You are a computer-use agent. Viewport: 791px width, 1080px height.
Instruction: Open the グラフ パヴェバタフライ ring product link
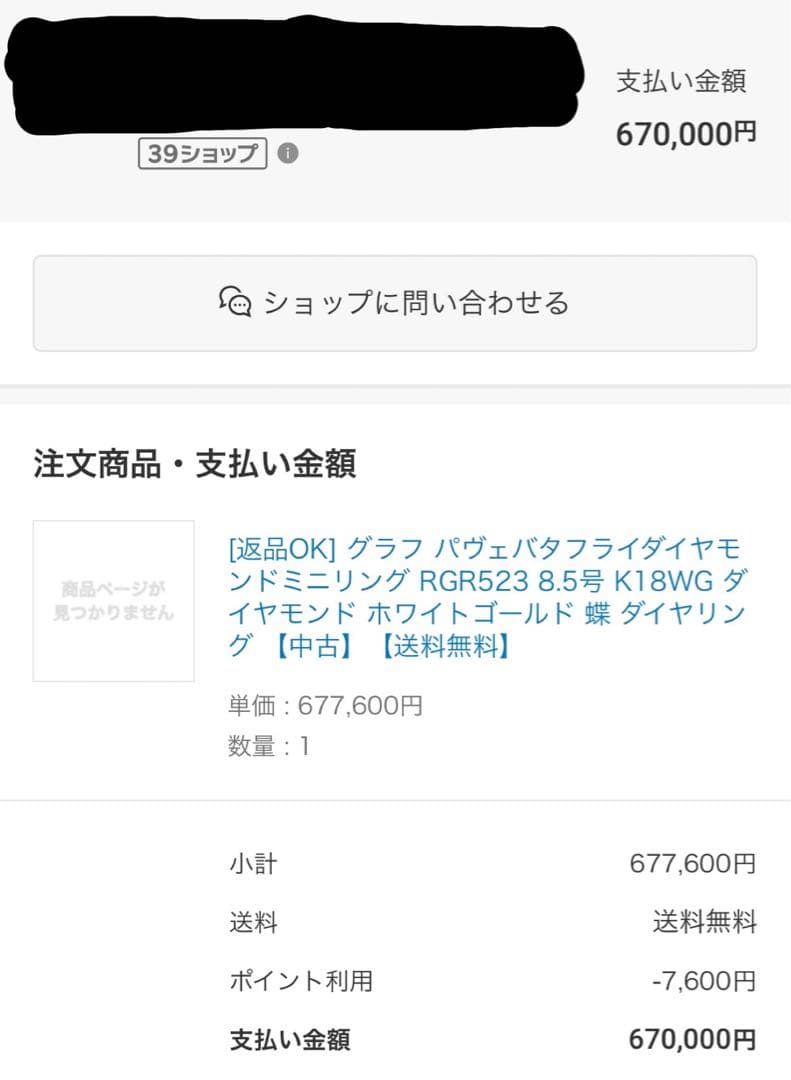tap(485, 597)
